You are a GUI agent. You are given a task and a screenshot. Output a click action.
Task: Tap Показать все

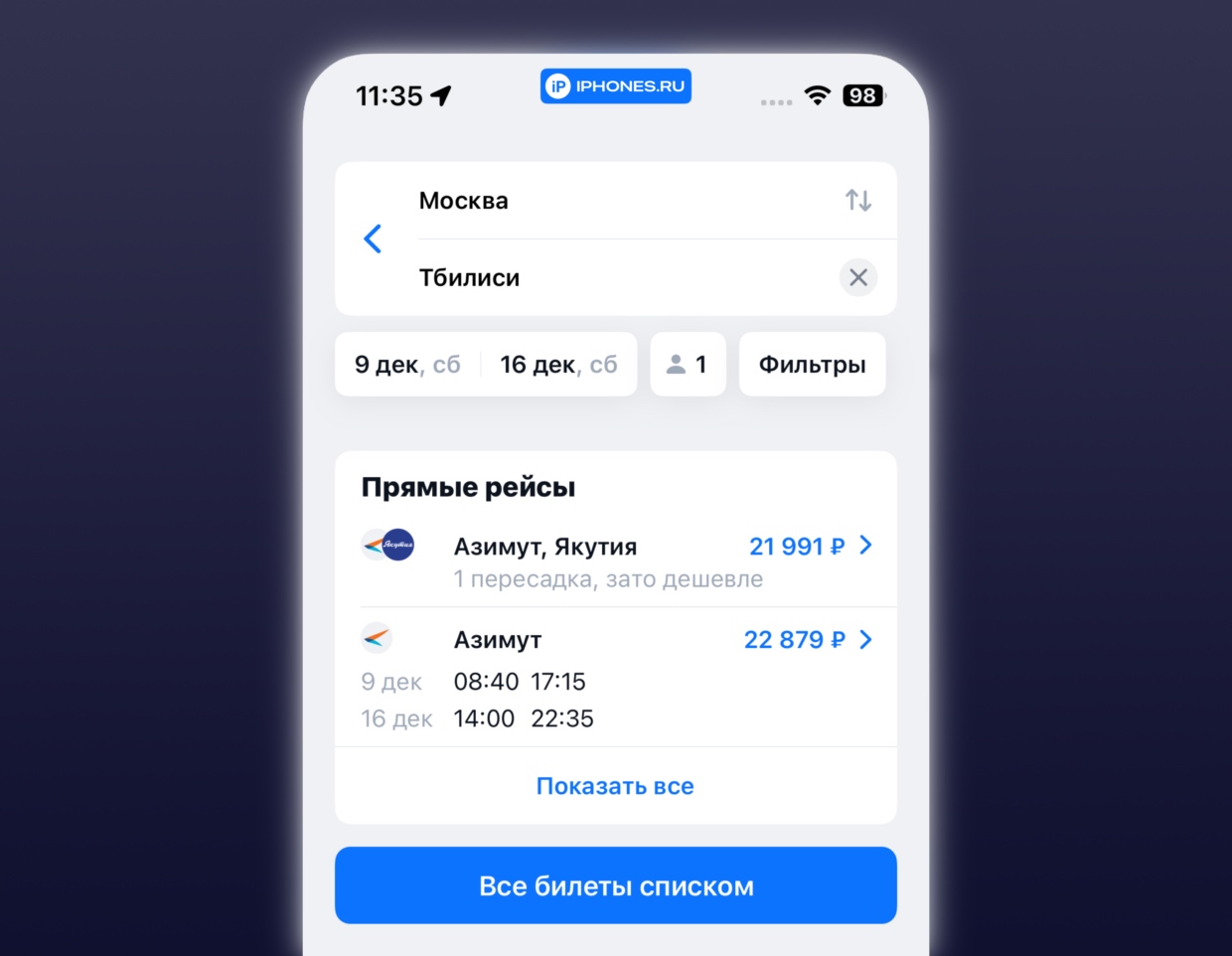(615, 786)
